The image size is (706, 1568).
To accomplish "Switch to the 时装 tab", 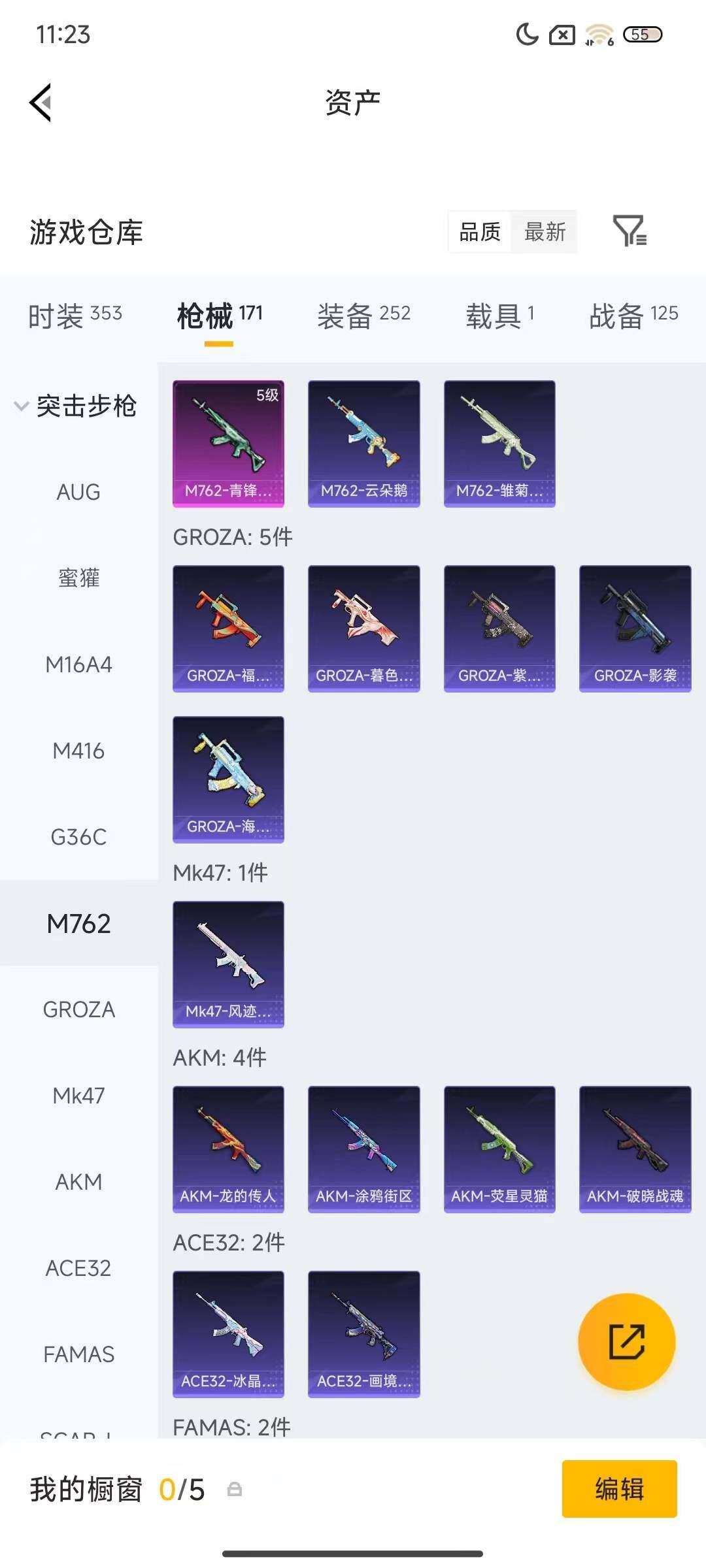I will (75, 316).
